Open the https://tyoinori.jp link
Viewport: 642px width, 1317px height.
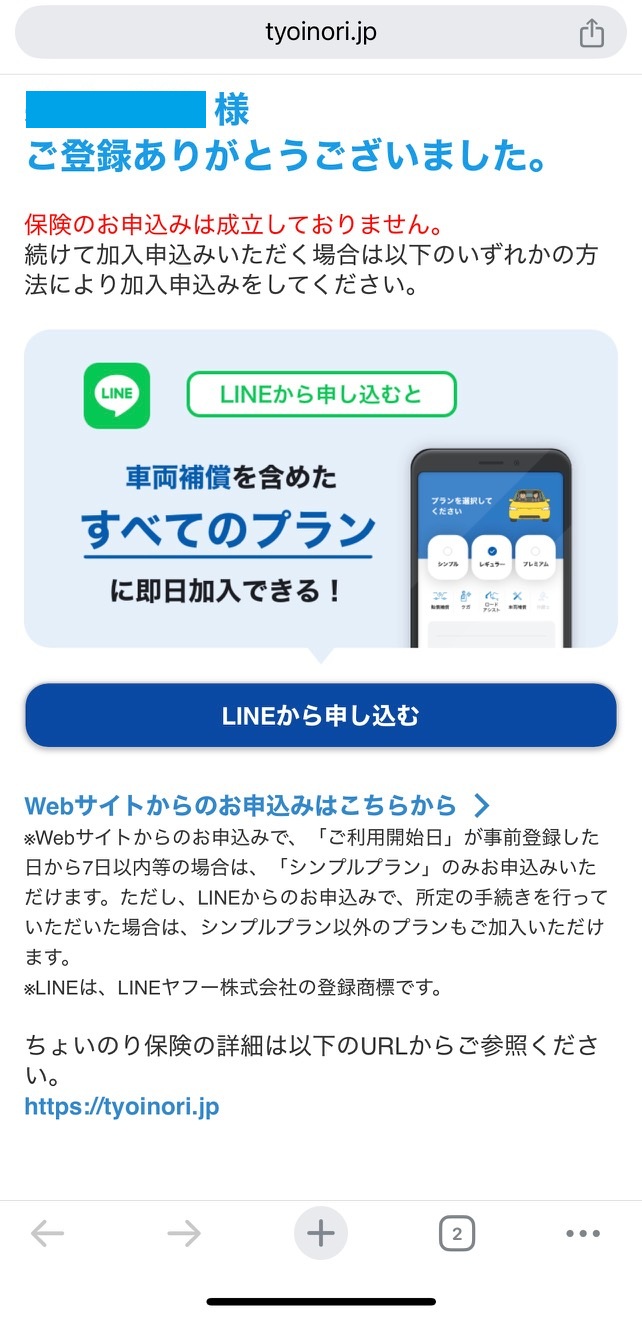(122, 1107)
